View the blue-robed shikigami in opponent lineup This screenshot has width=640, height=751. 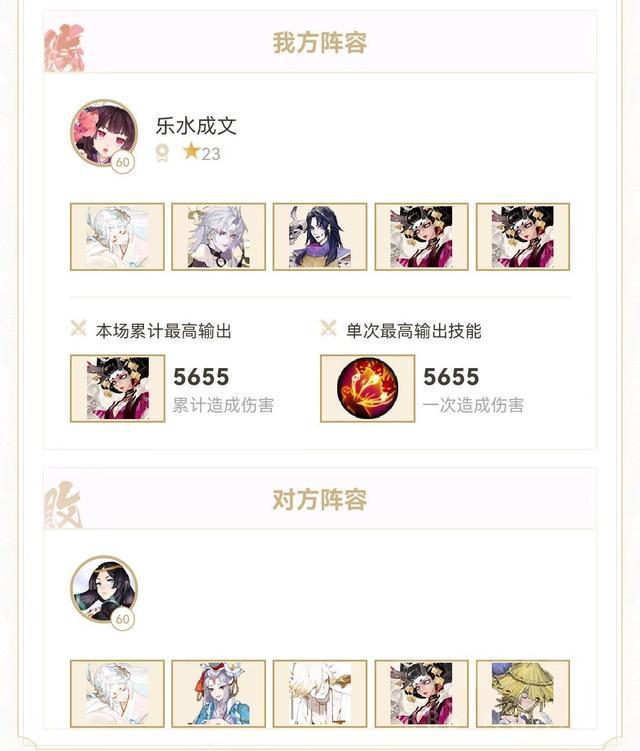[x=218, y=693]
